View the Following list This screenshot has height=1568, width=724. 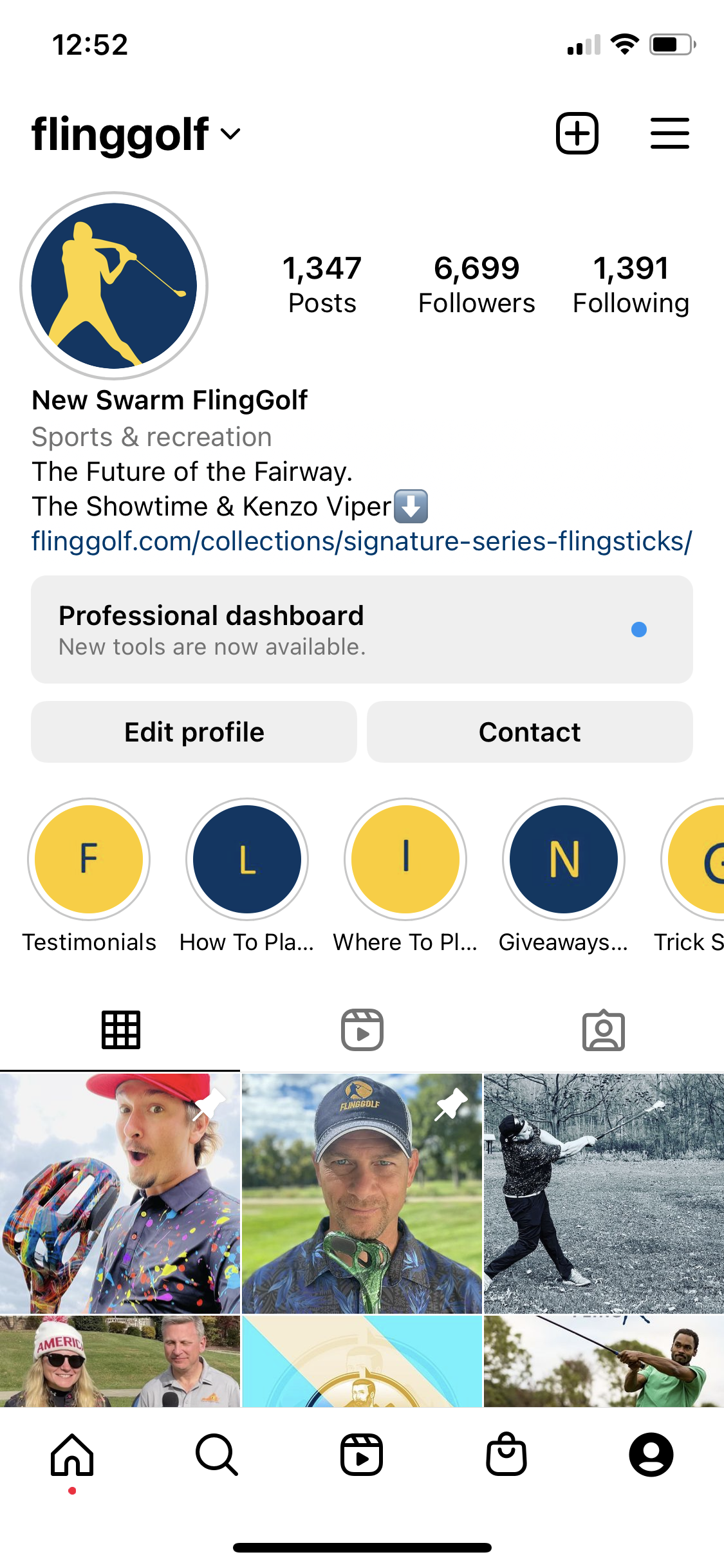[x=631, y=285]
